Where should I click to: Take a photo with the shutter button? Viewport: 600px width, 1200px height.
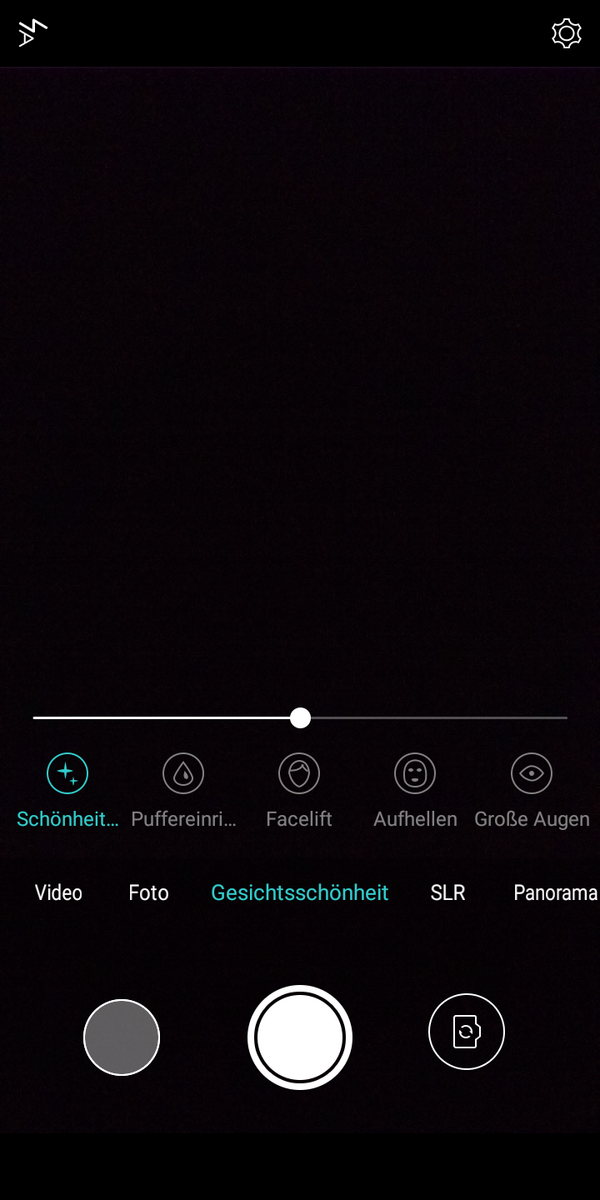click(x=300, y=1037)
